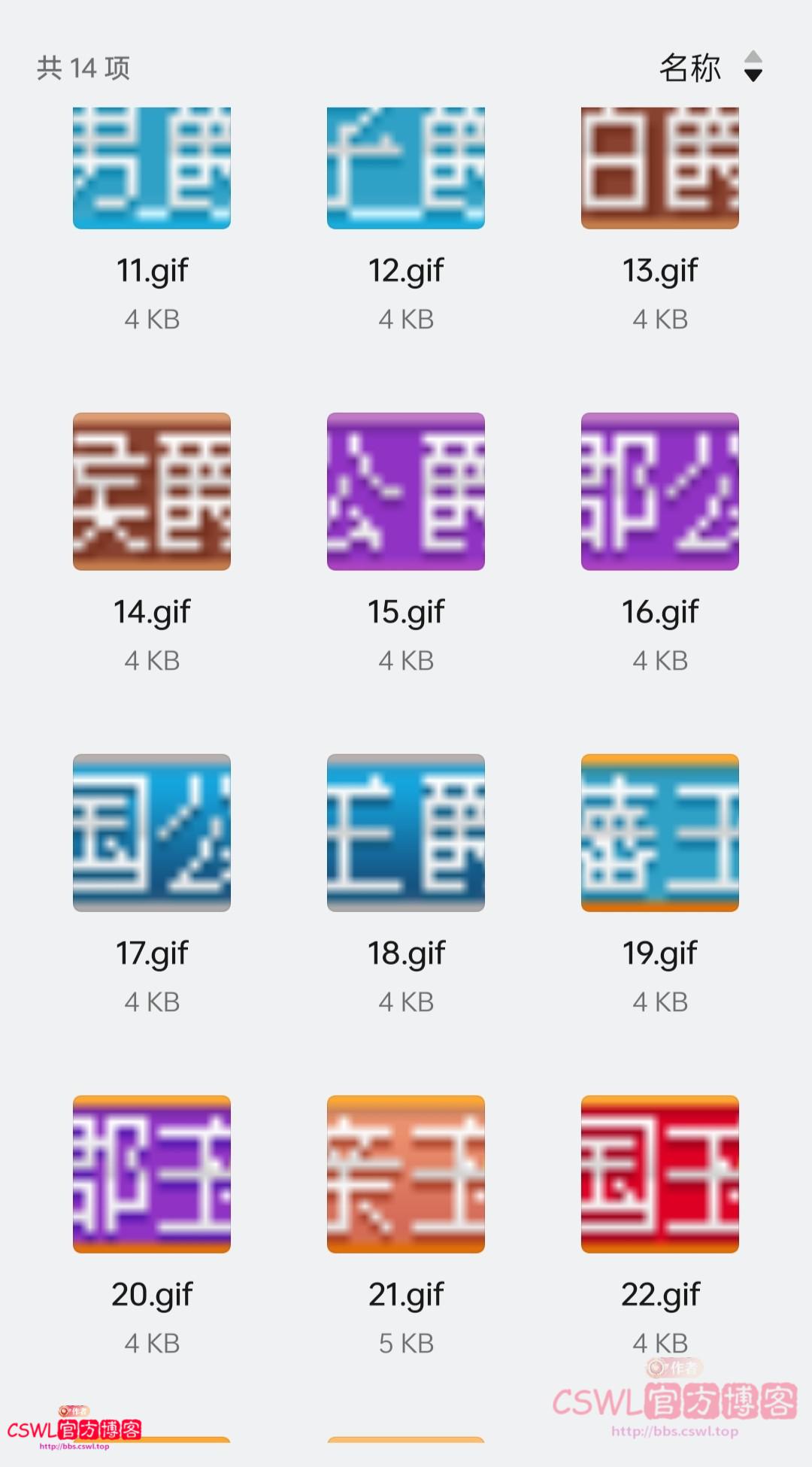Open file 14.gif
Viewport: 812px width, 1467px height.
152,492
